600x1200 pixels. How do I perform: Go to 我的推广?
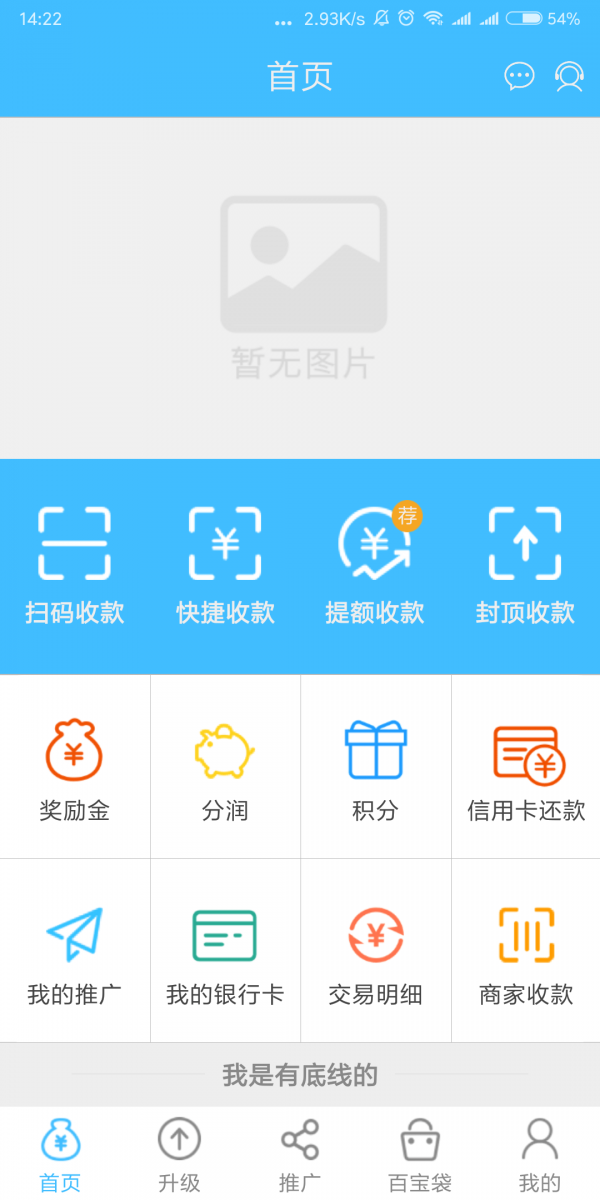click(x=75, y=951)
